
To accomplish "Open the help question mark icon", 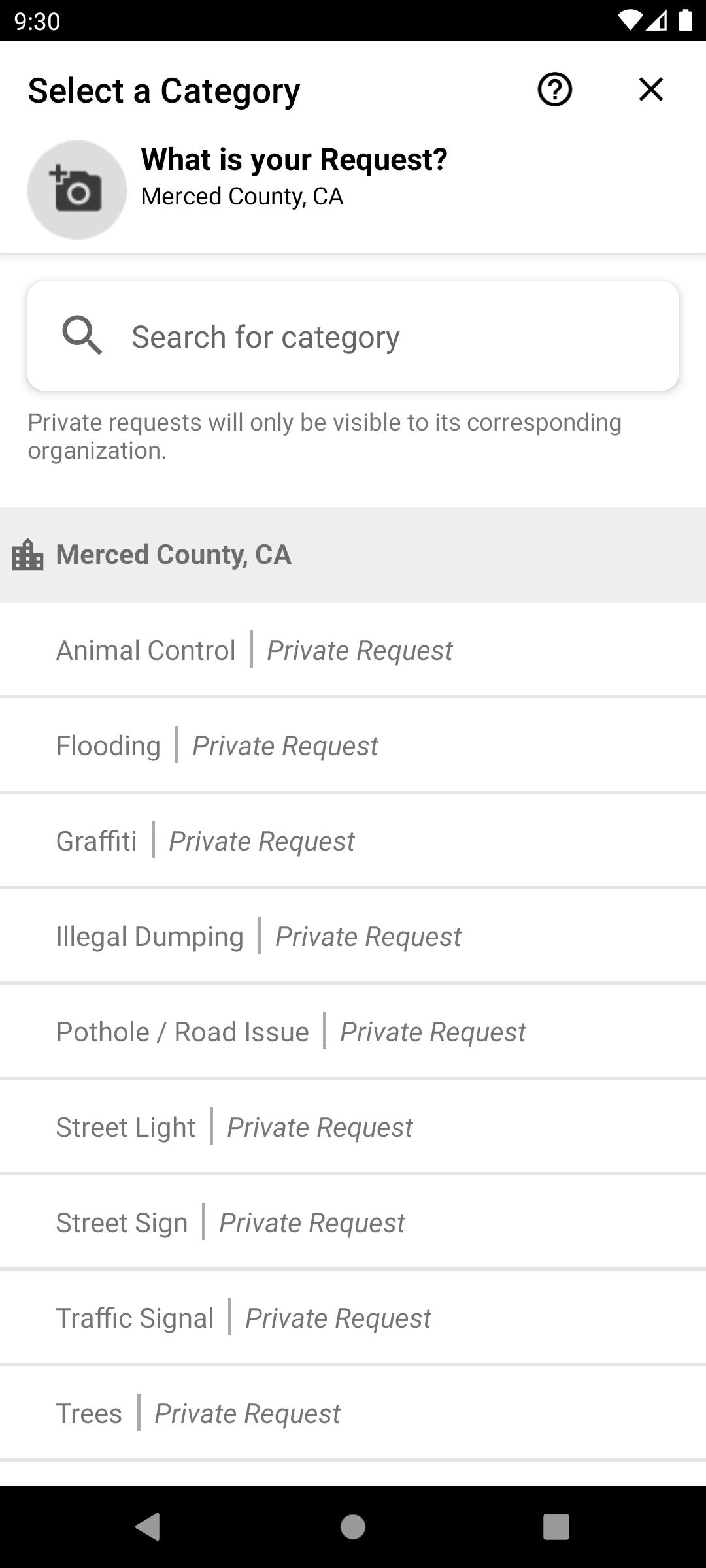I will pos(555,90).
